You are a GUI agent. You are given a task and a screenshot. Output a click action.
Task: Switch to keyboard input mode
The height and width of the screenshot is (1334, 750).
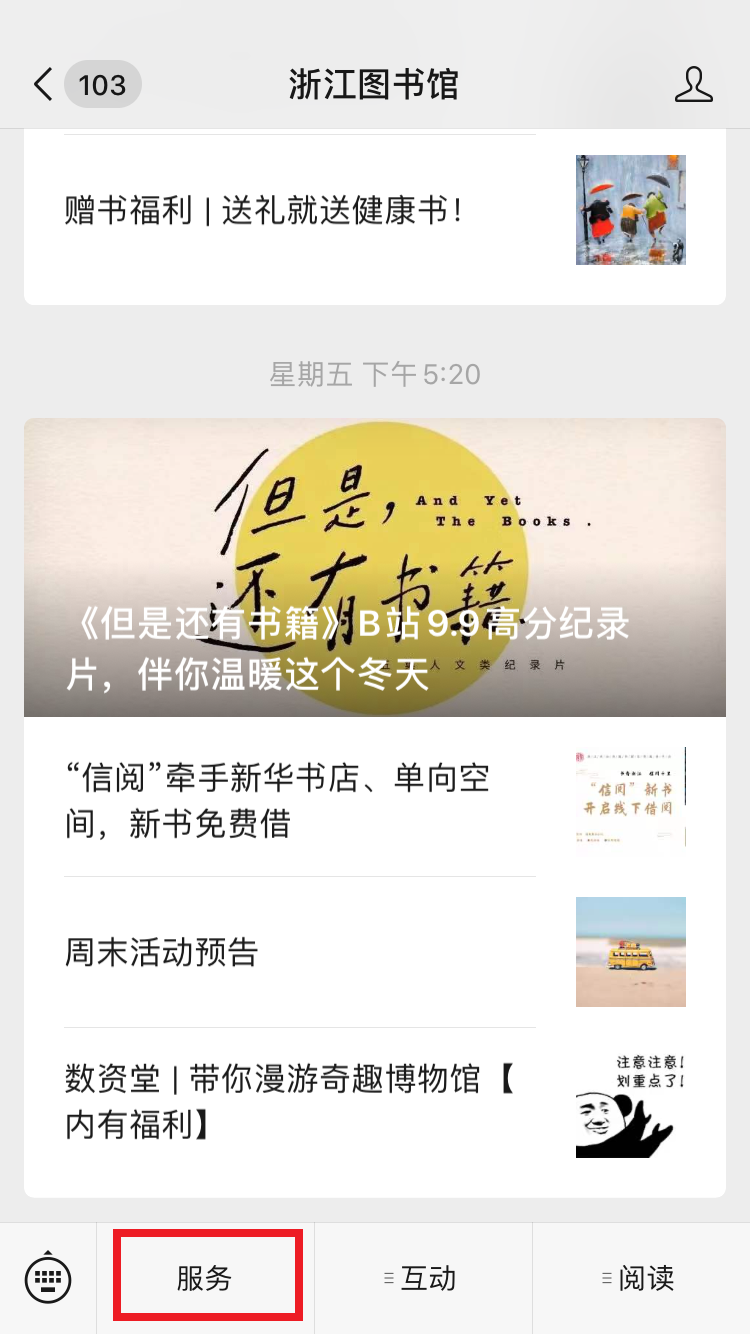click(48, 1278)
